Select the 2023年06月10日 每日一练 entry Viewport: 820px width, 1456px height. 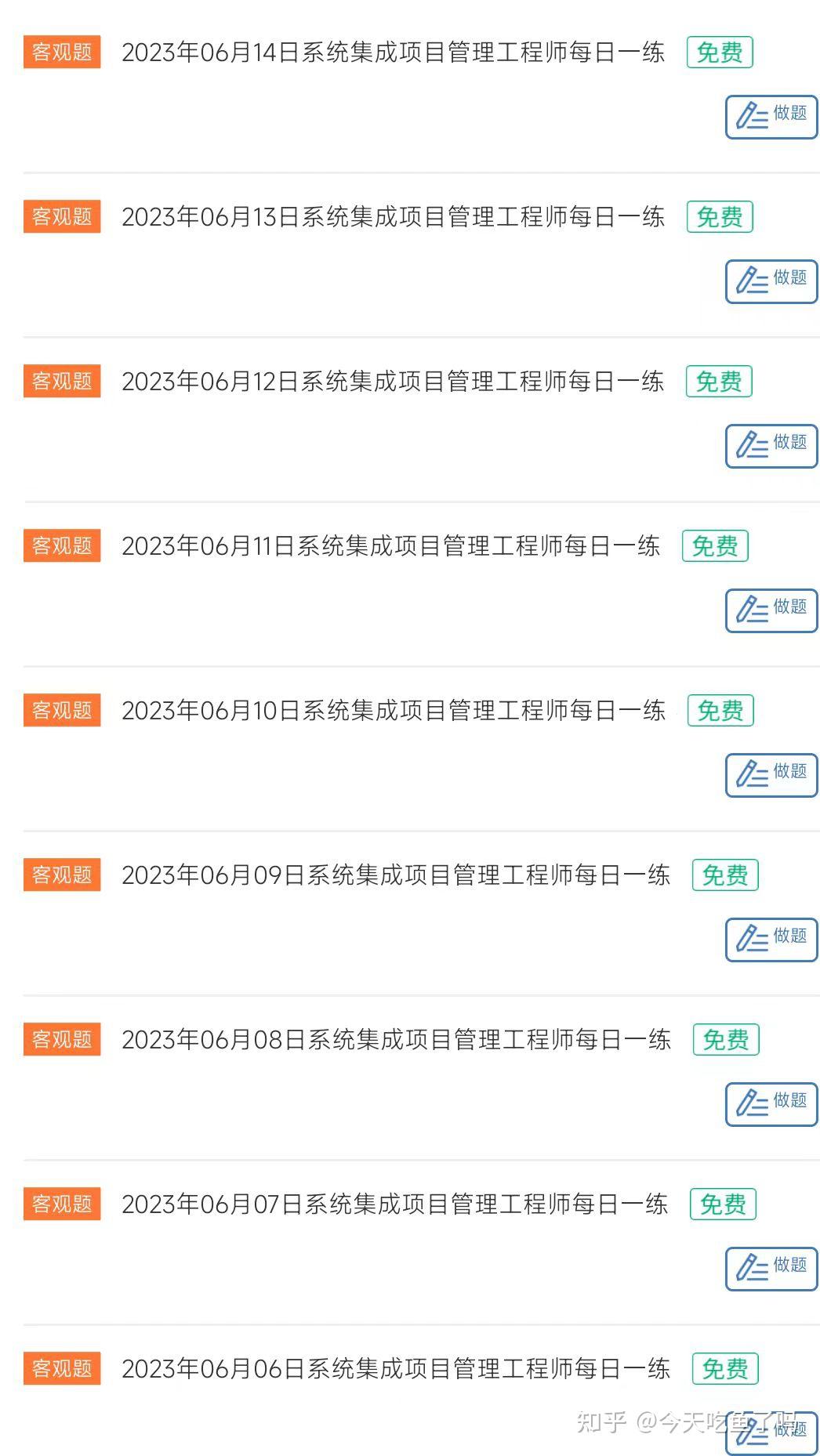click(x=394, y=711)
